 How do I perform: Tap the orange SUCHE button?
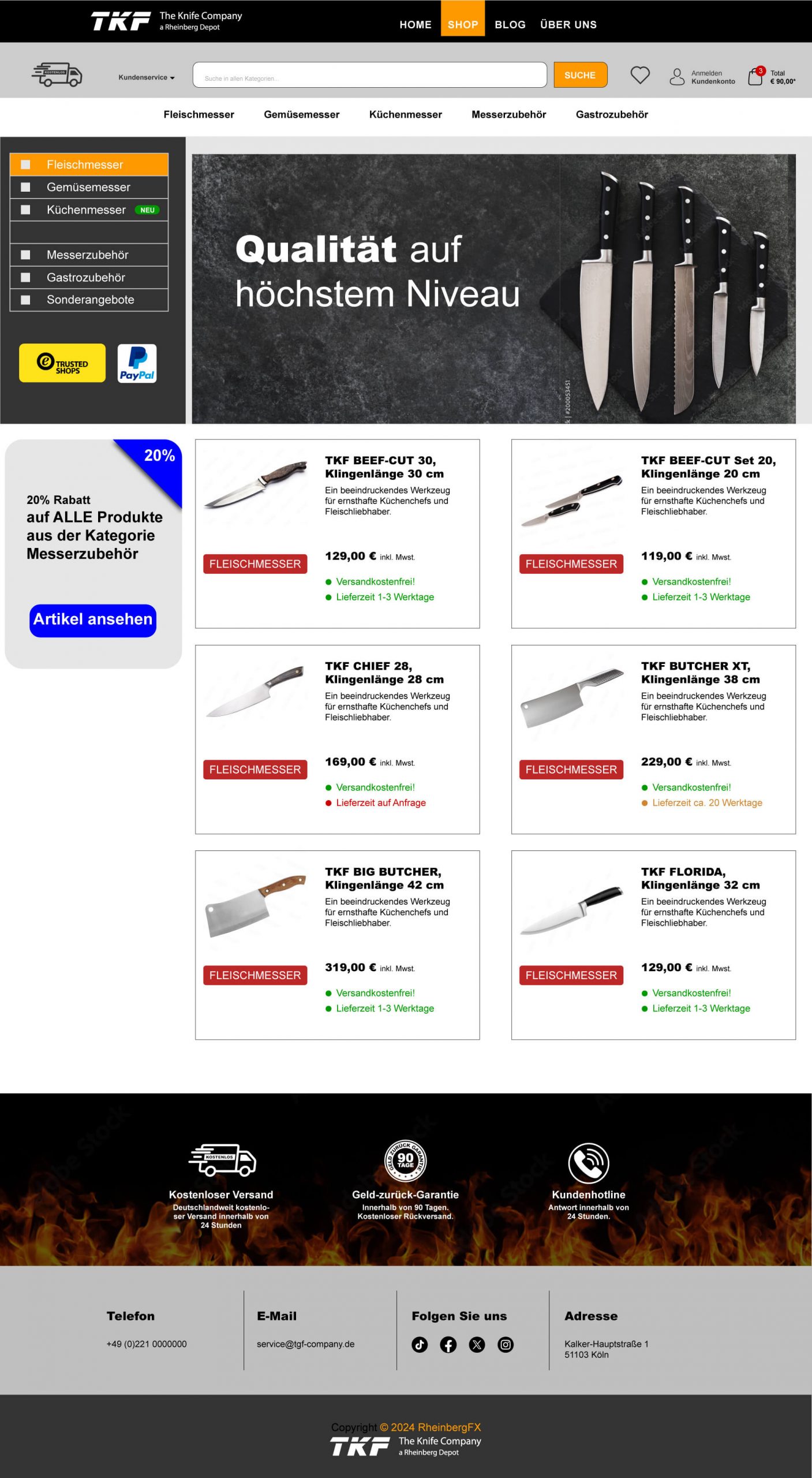tap(580, 75)
